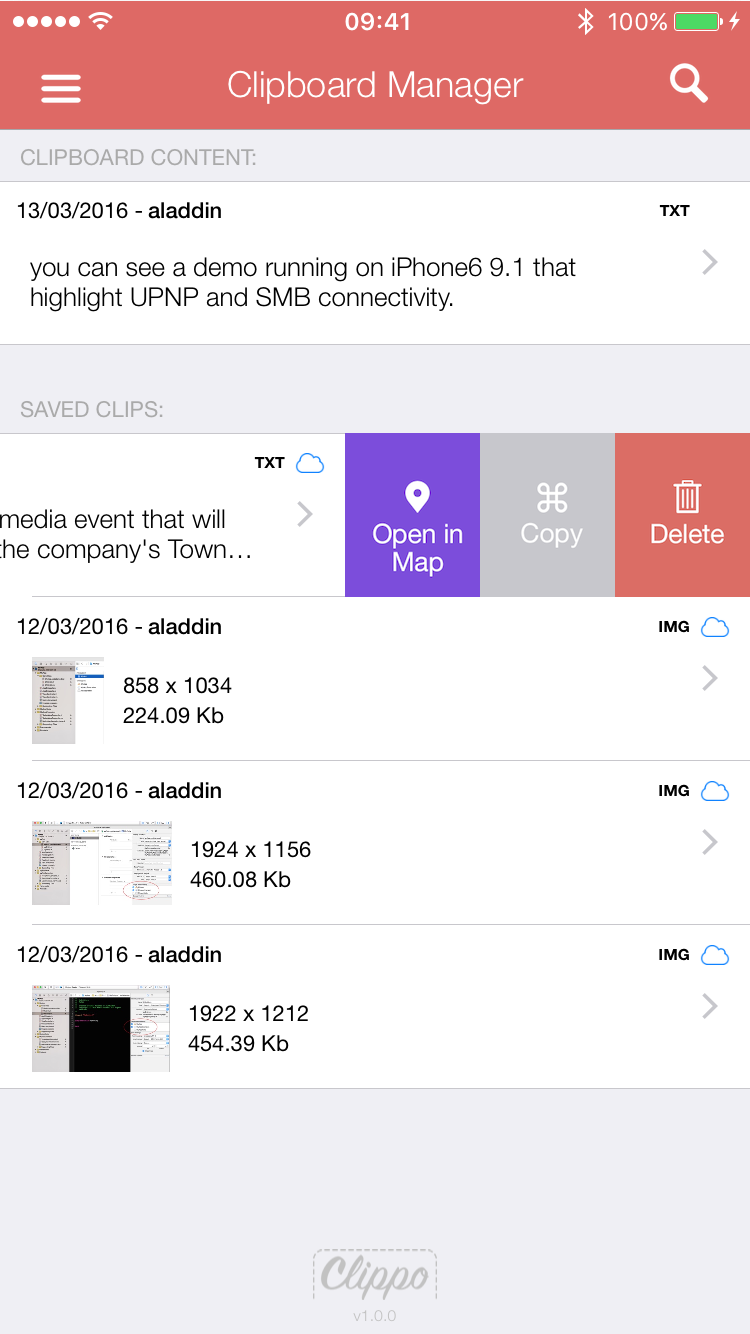Viewport: 750px width, 1334px height.
Task: Open the 1924 x 1156 image clip
Action: 375,843
